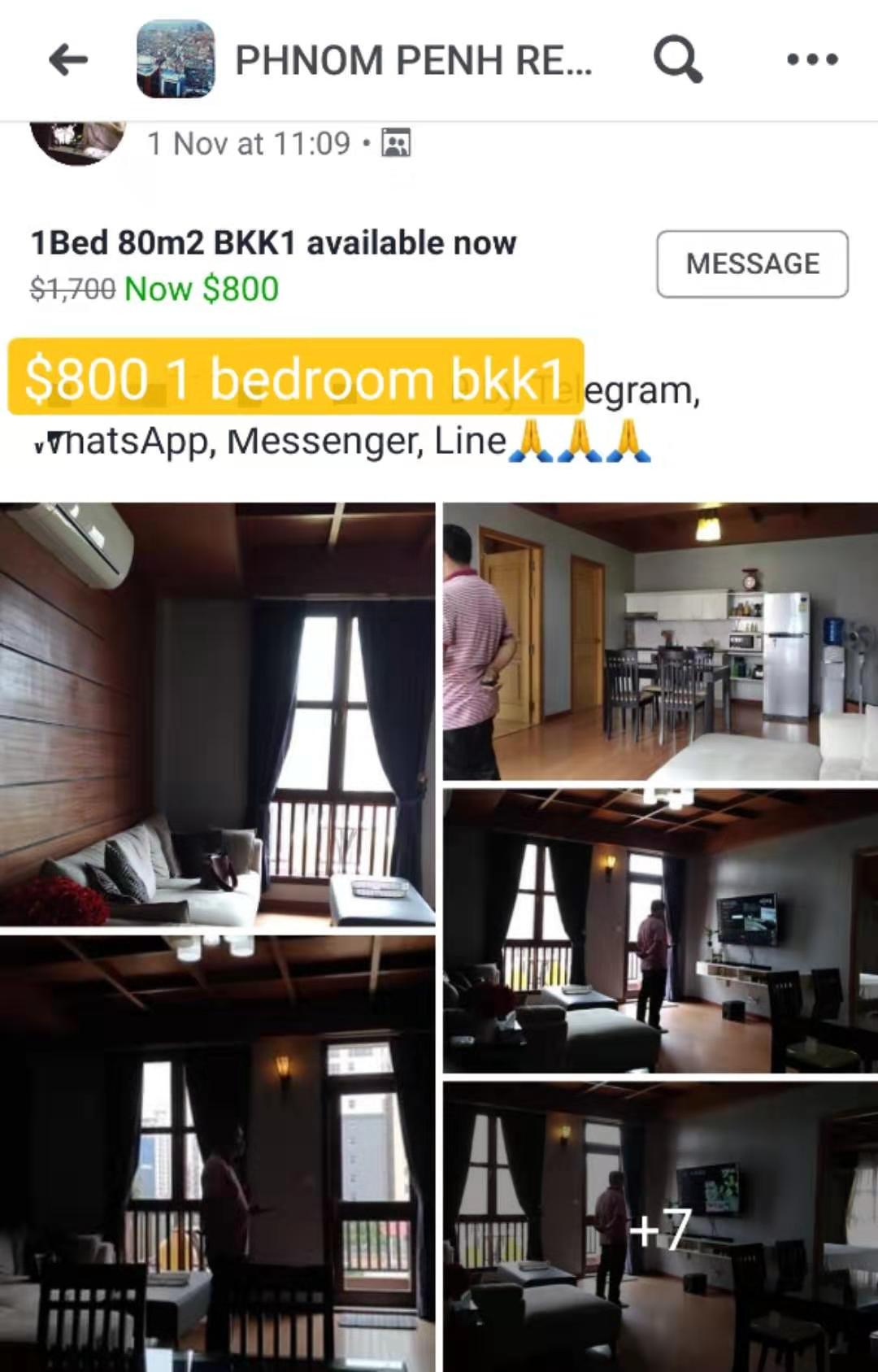Show the +7 more photos
Viewport: 878px width, 1372px height.
click(x=660, y=1226)
